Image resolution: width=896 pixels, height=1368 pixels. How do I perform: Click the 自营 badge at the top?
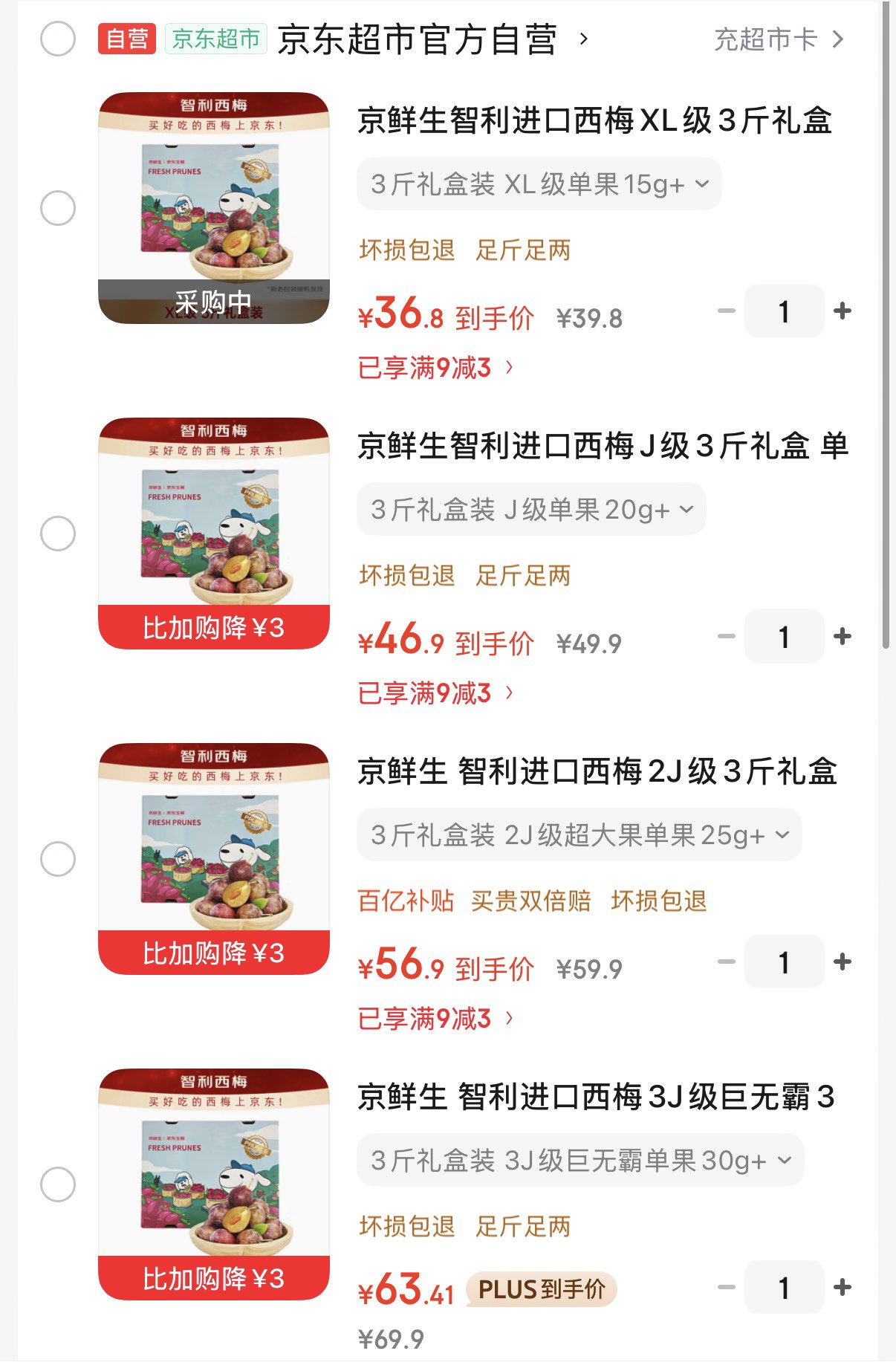coord(125,39)
